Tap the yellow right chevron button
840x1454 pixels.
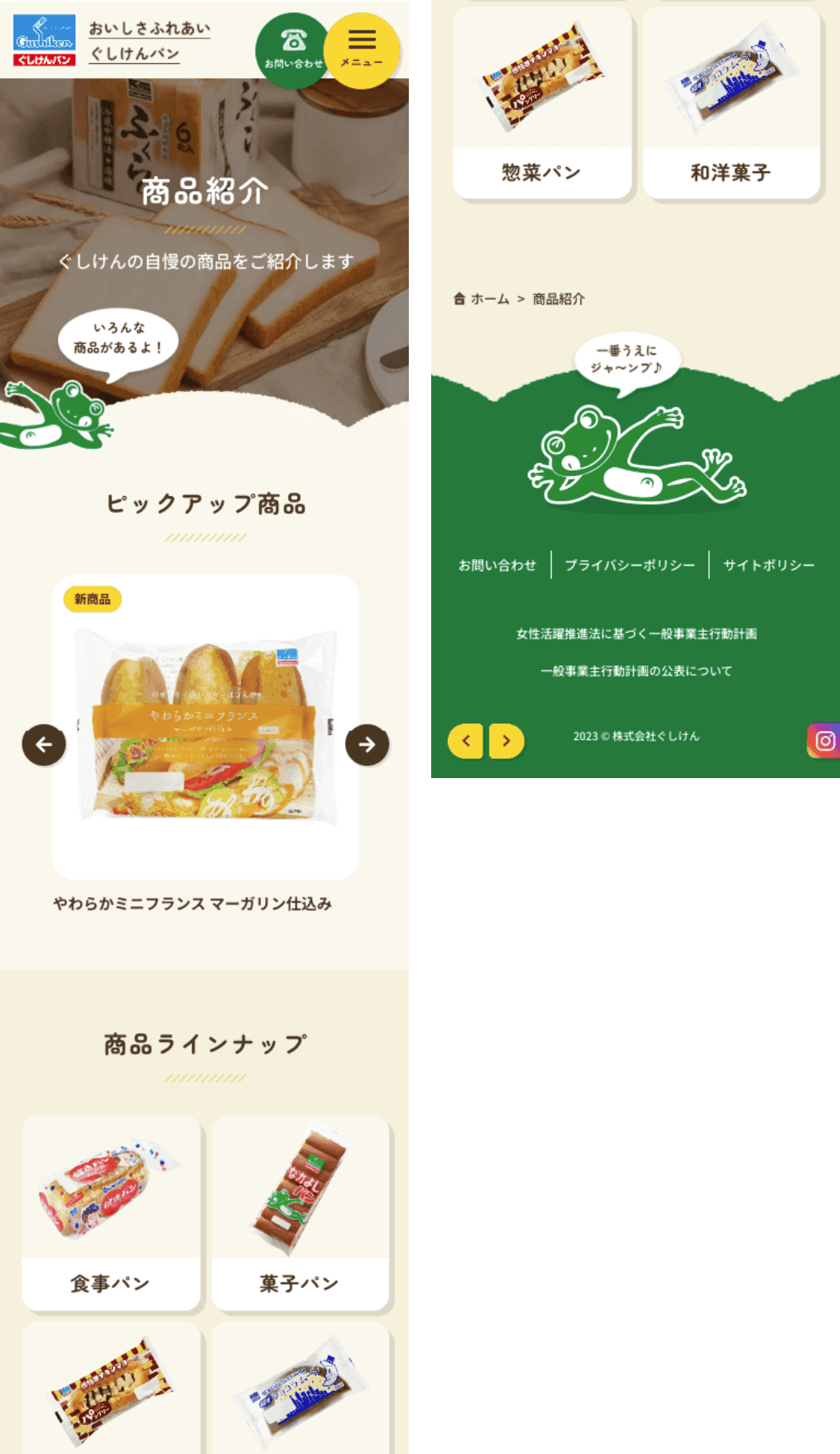point(506,741)
